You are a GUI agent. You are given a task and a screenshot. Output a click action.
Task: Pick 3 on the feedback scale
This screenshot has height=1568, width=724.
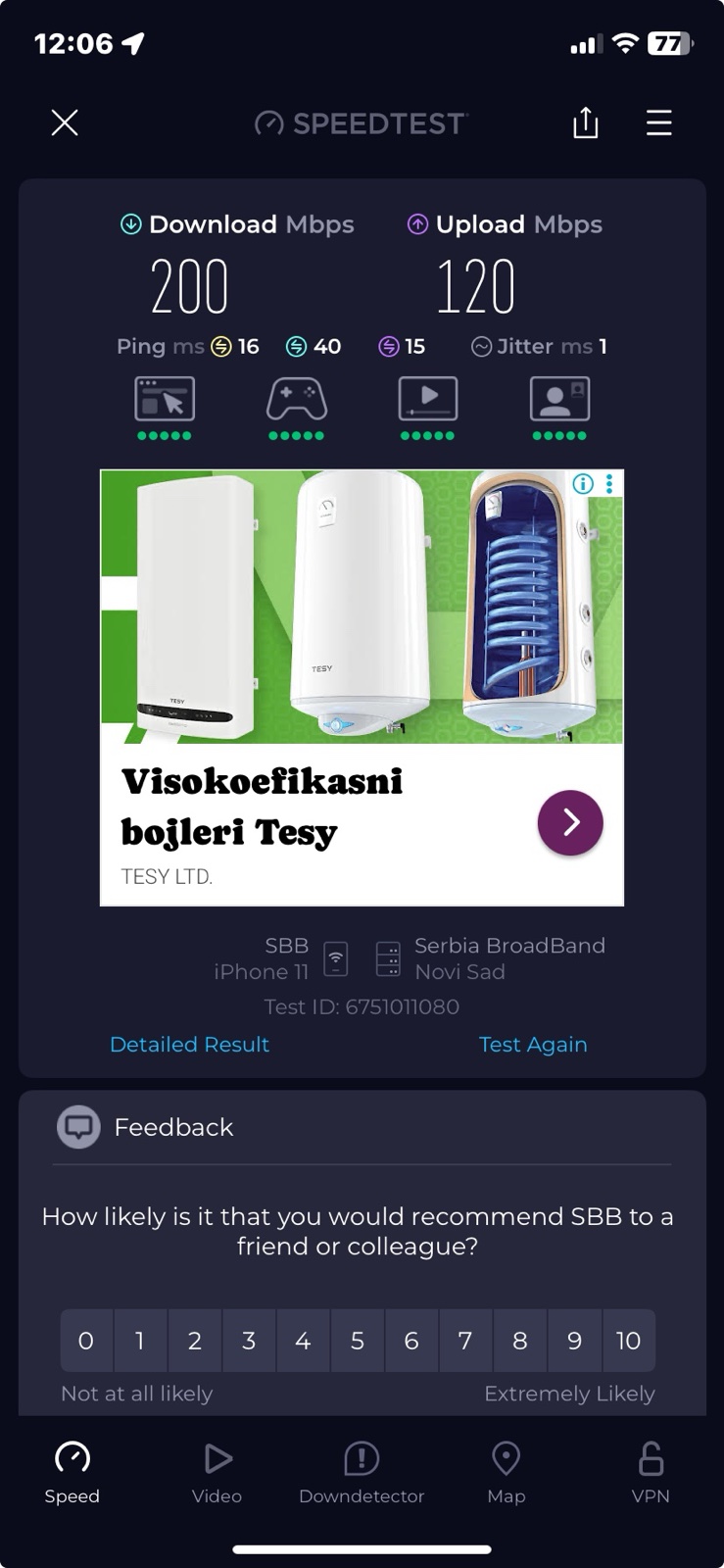pyautogui.click(x=249, y=1340)
